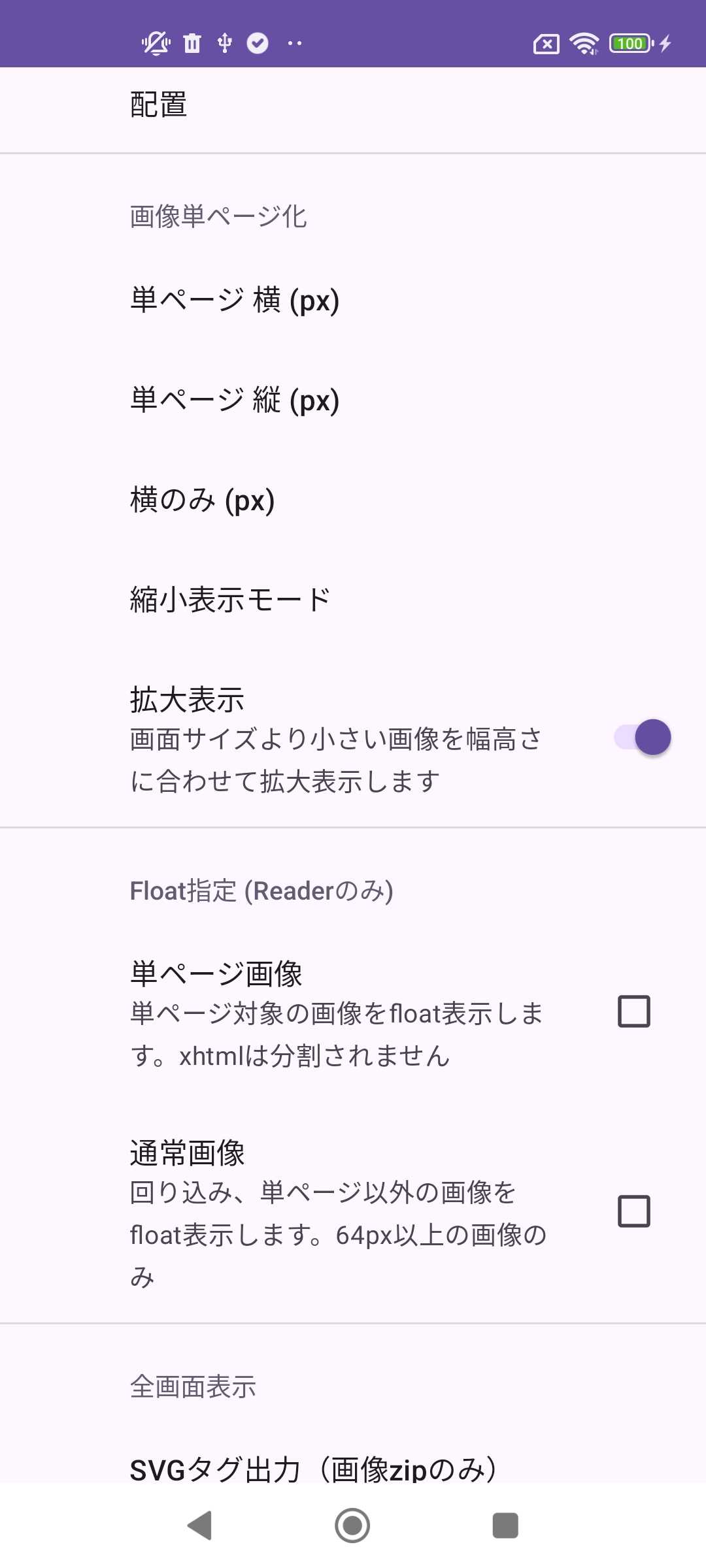Viewport: 706px width, 1568px height.
Task: Disable the 拡大表示 switch
Action: click(643, 738)
